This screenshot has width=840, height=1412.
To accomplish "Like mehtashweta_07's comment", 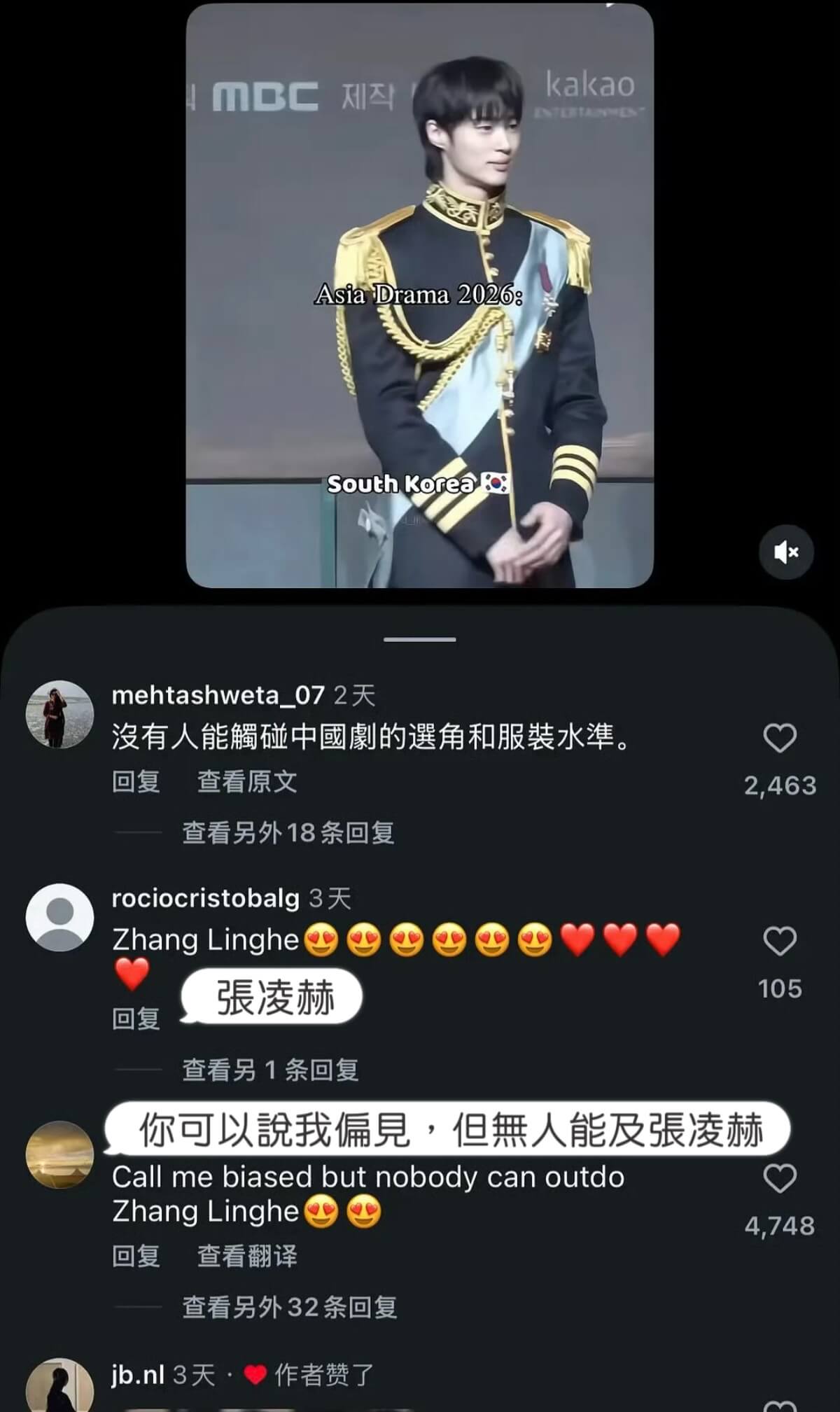I will [x=779, y=739].
